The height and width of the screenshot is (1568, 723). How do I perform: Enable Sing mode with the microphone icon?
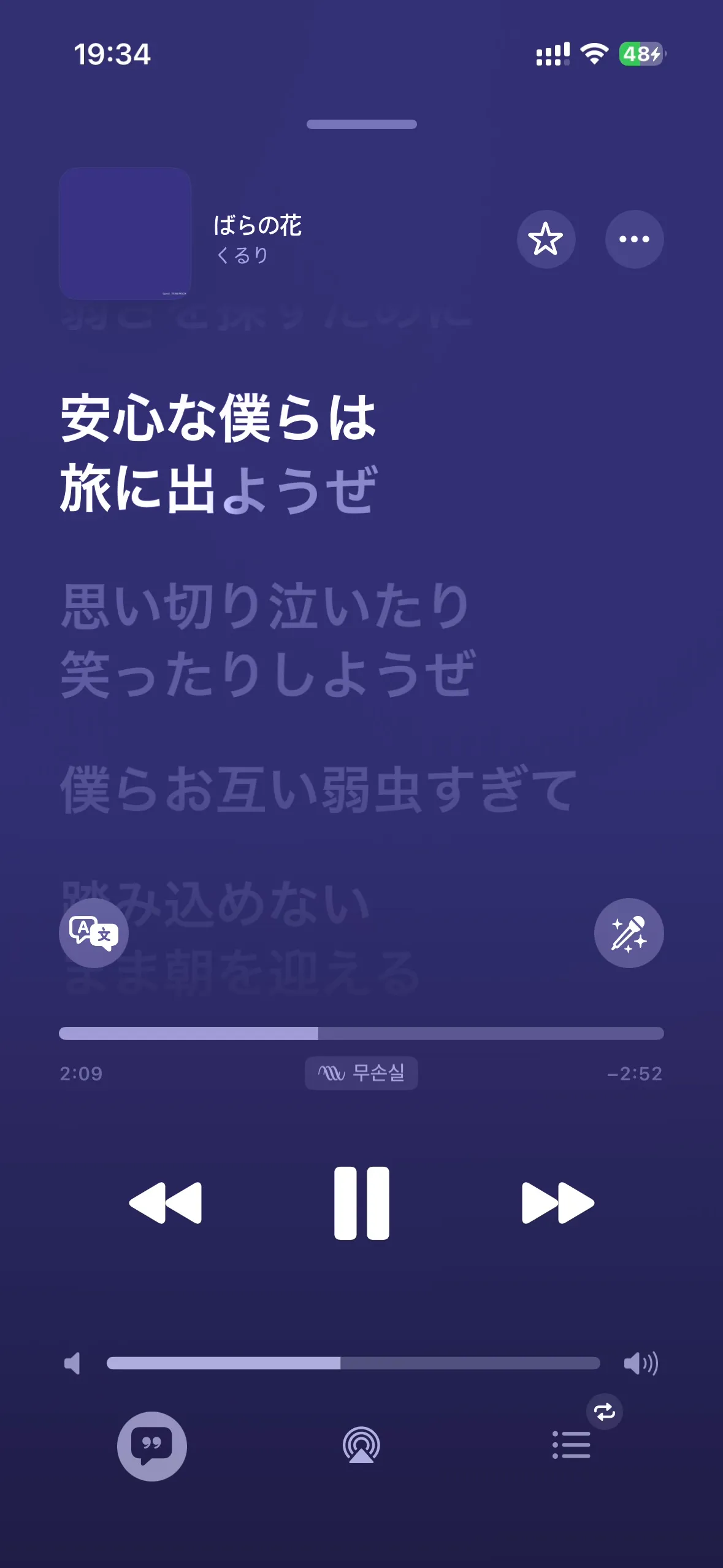(629, 933)
